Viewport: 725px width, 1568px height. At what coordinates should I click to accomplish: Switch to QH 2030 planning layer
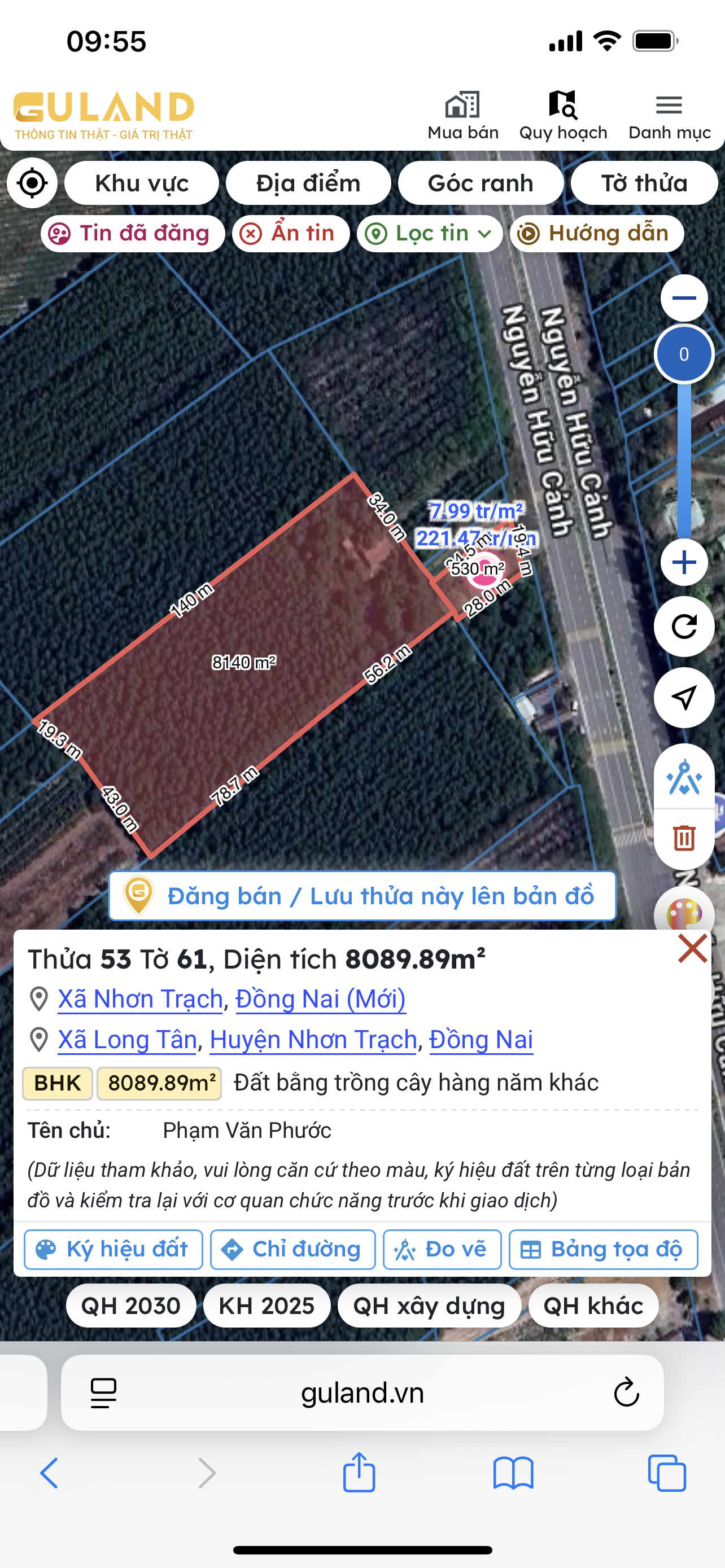pos(131,1306)
